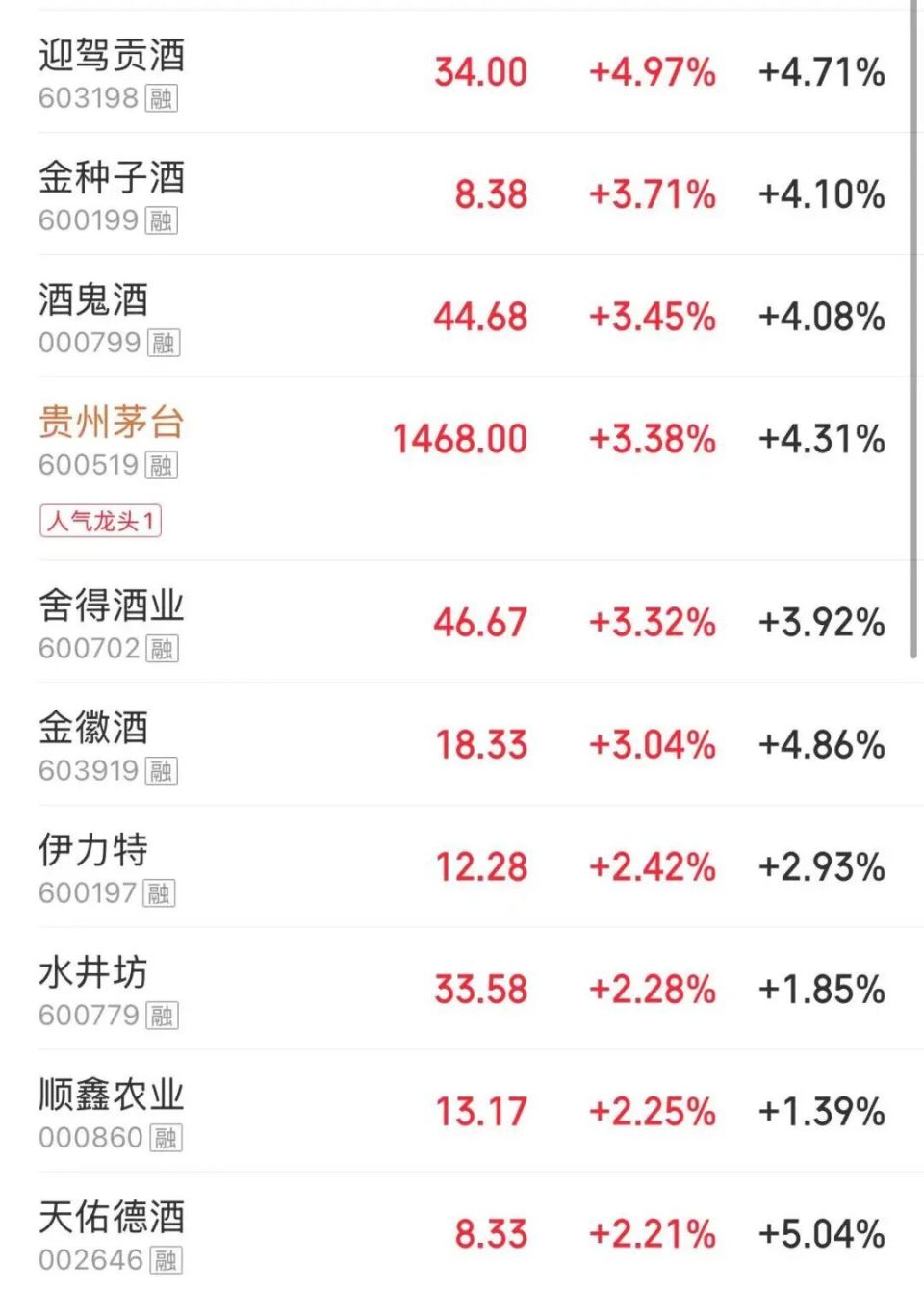Select the 融 icon for 舍得酒业

(161, 649)
